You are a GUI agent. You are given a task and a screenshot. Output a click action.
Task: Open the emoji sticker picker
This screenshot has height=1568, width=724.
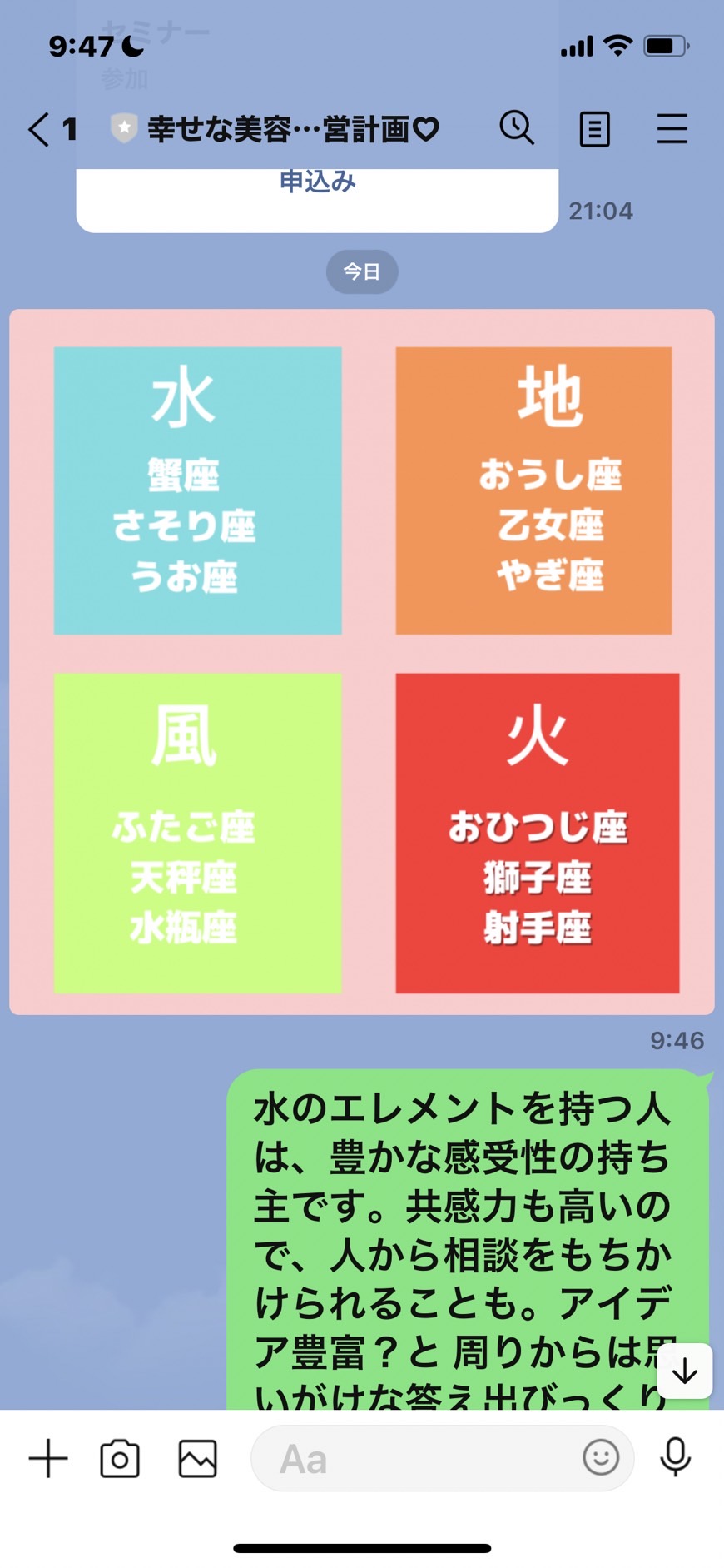click(x=601, y=1457)
